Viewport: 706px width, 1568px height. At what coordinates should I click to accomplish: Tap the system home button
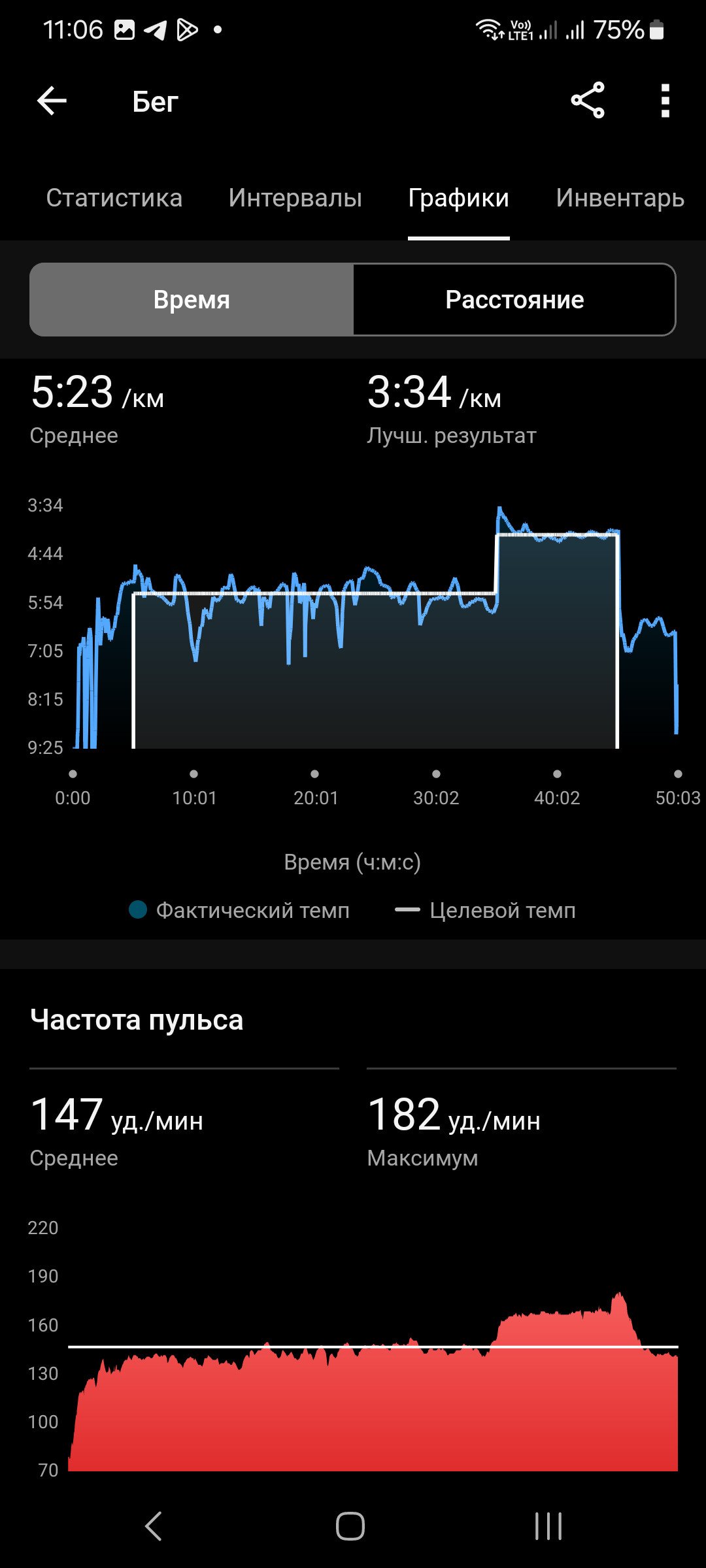tap(350, 1526)
